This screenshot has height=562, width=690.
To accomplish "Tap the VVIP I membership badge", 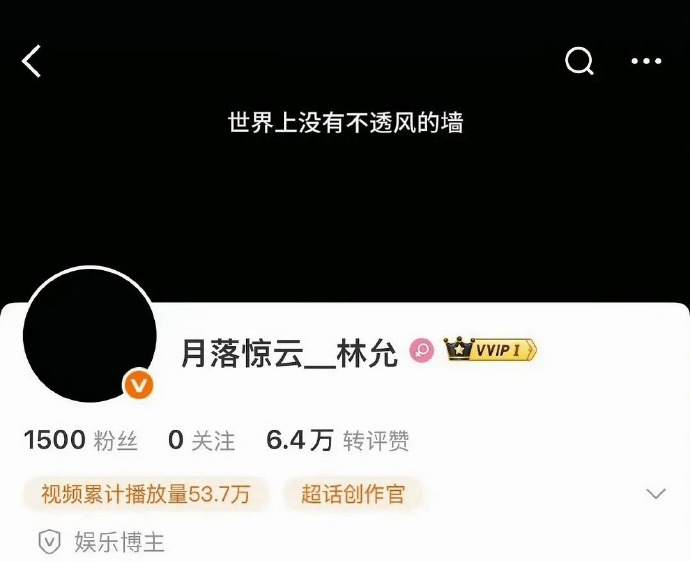I will [491, 350].
